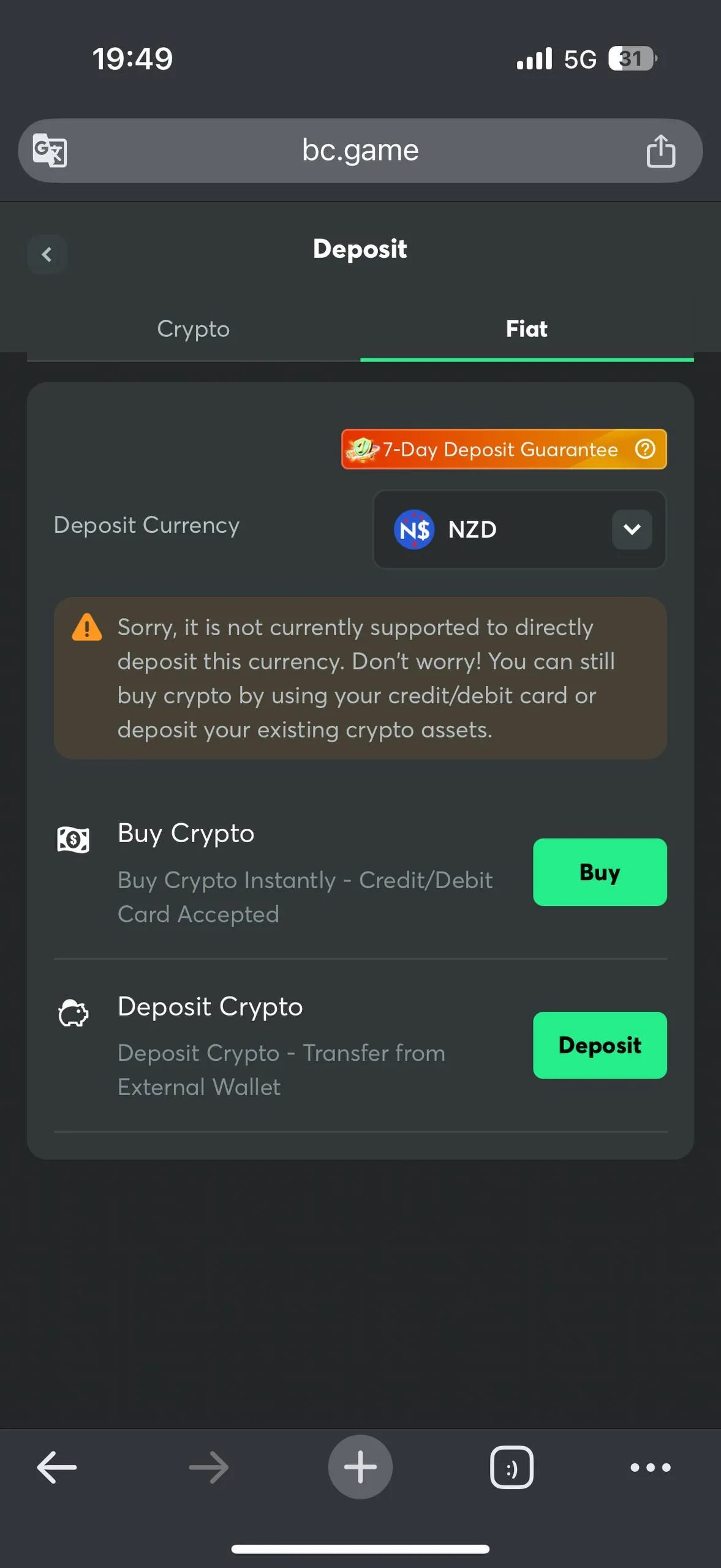This screenshot has width=721, height=1568.
Task: Switch to the Crypto tab
Action: coord(194,330)
